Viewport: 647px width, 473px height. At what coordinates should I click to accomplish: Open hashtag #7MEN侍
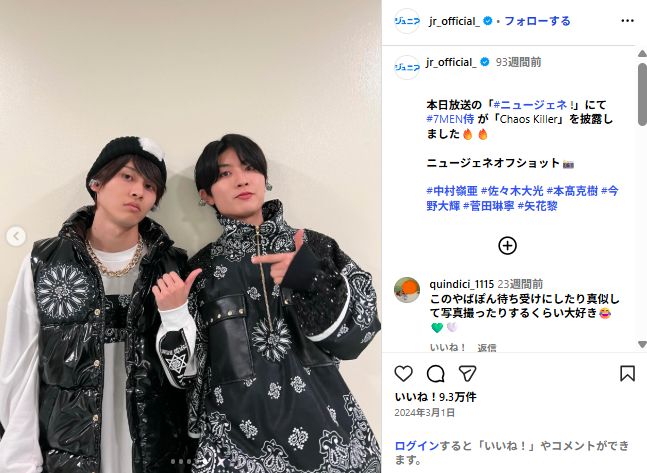tap(450, 119)
